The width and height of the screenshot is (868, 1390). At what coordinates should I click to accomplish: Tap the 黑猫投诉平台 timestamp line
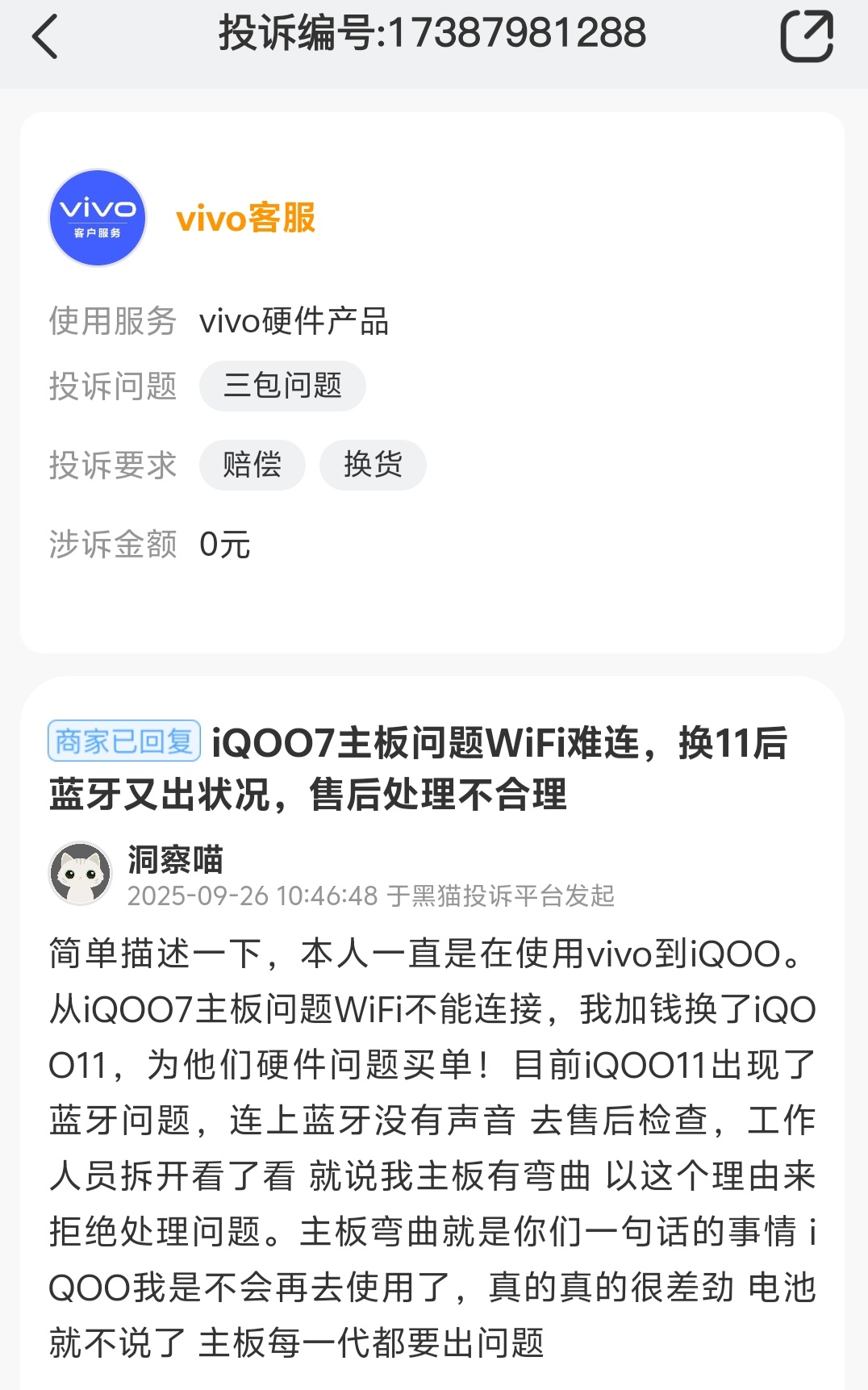click(373, 895)
